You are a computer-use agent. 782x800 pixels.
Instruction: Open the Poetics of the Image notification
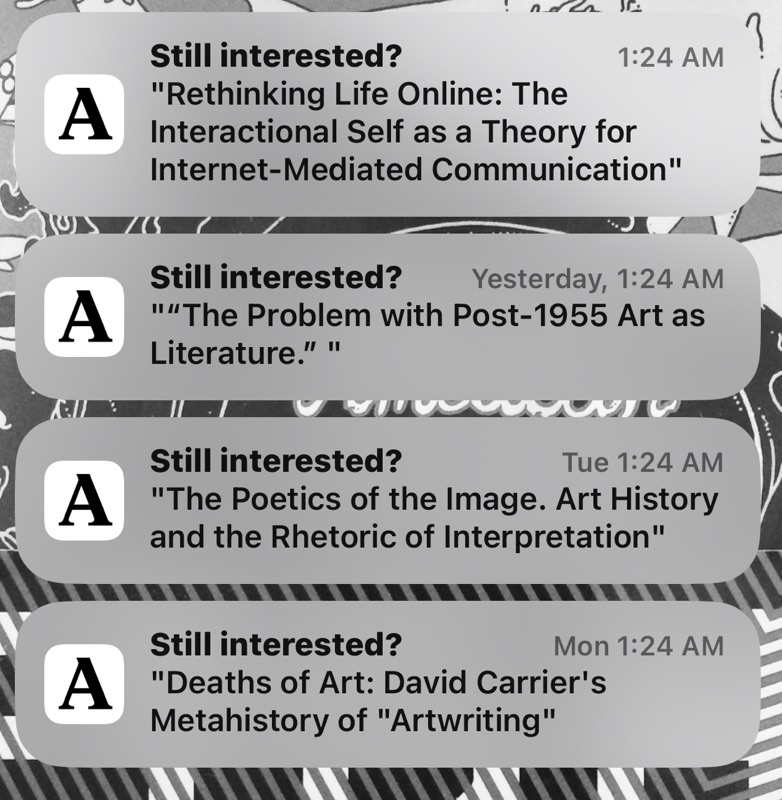400,500
